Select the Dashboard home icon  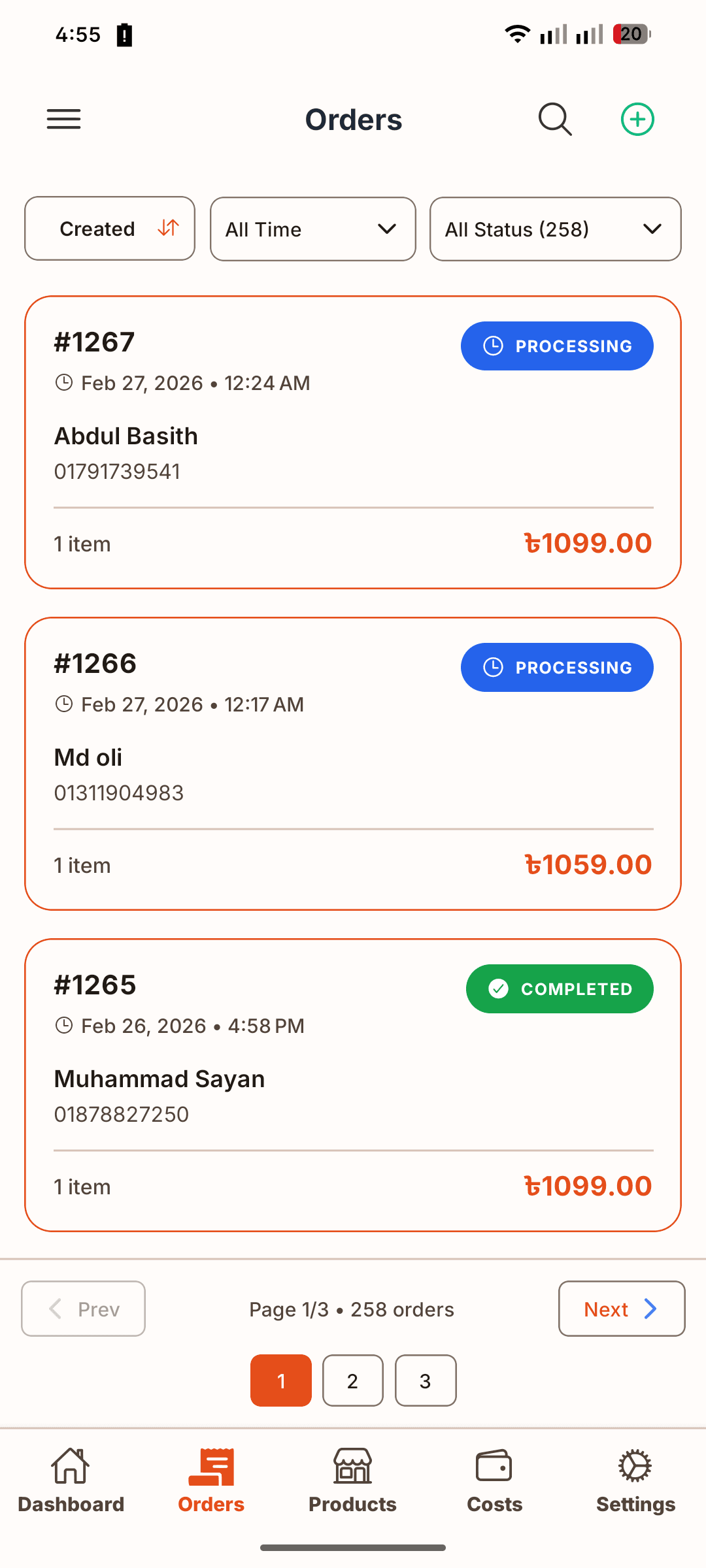[x=71, y=1465]
